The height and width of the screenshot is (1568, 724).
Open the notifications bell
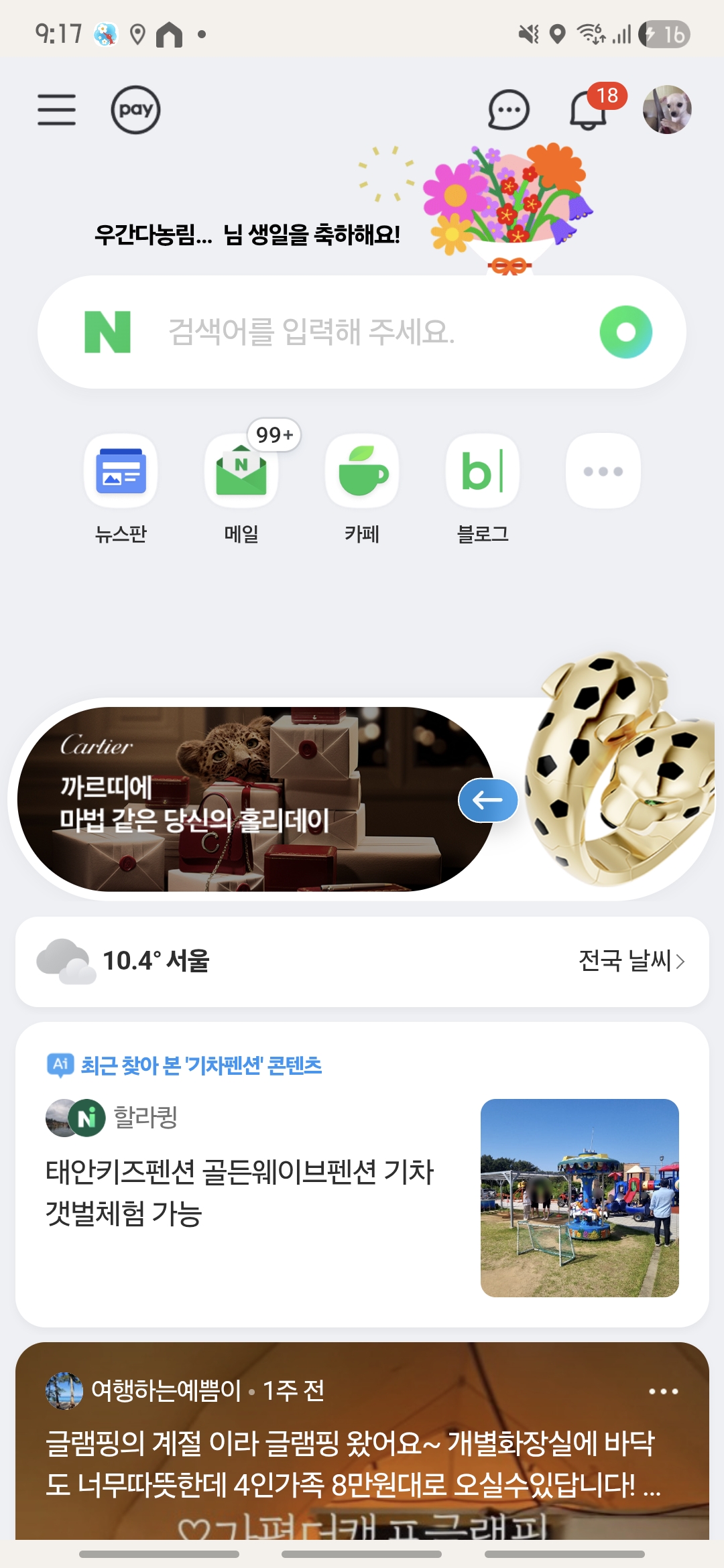point(589,110)
